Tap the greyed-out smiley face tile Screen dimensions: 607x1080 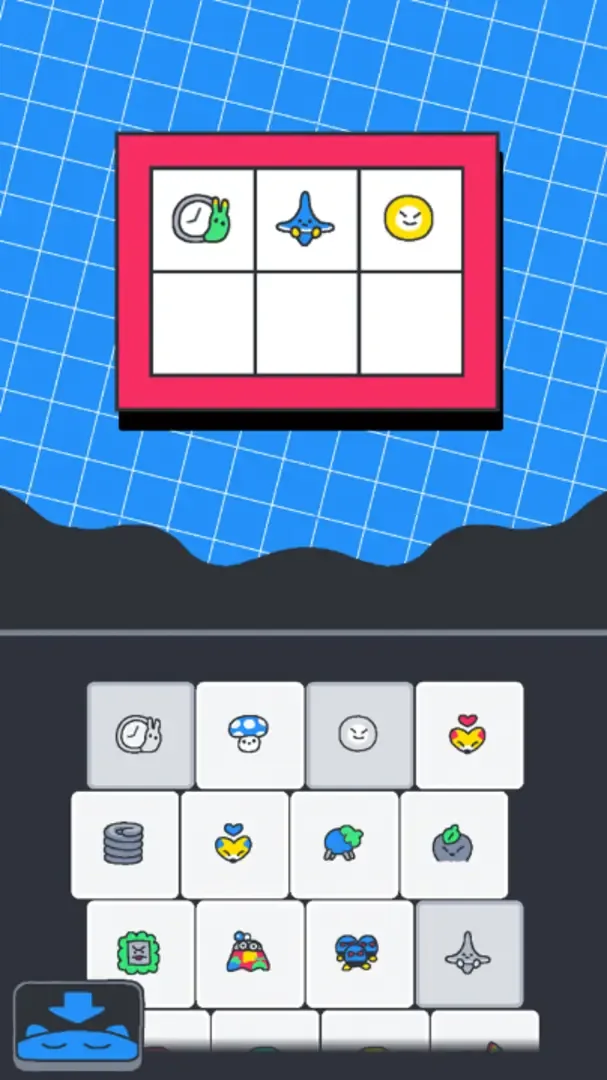pyautogui.click(x=359, y=735)
